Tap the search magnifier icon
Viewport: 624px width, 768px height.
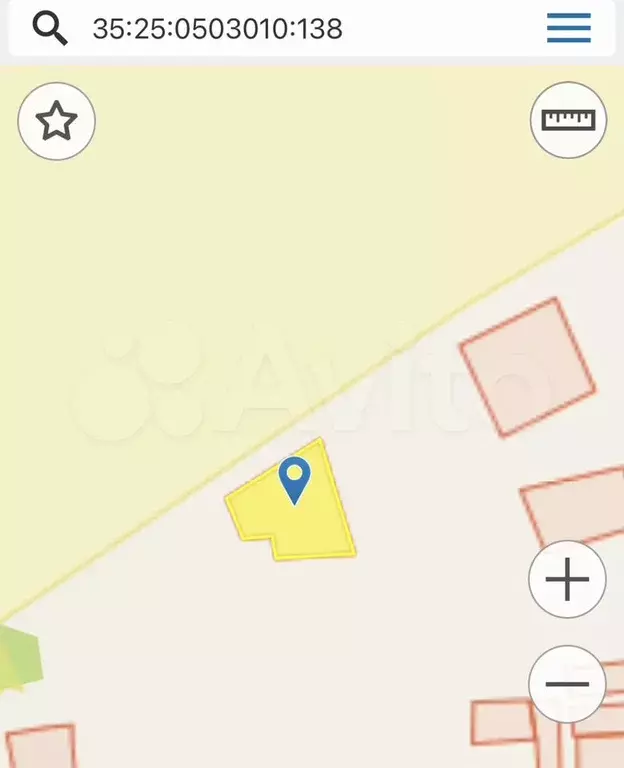(x=49, y=28)
